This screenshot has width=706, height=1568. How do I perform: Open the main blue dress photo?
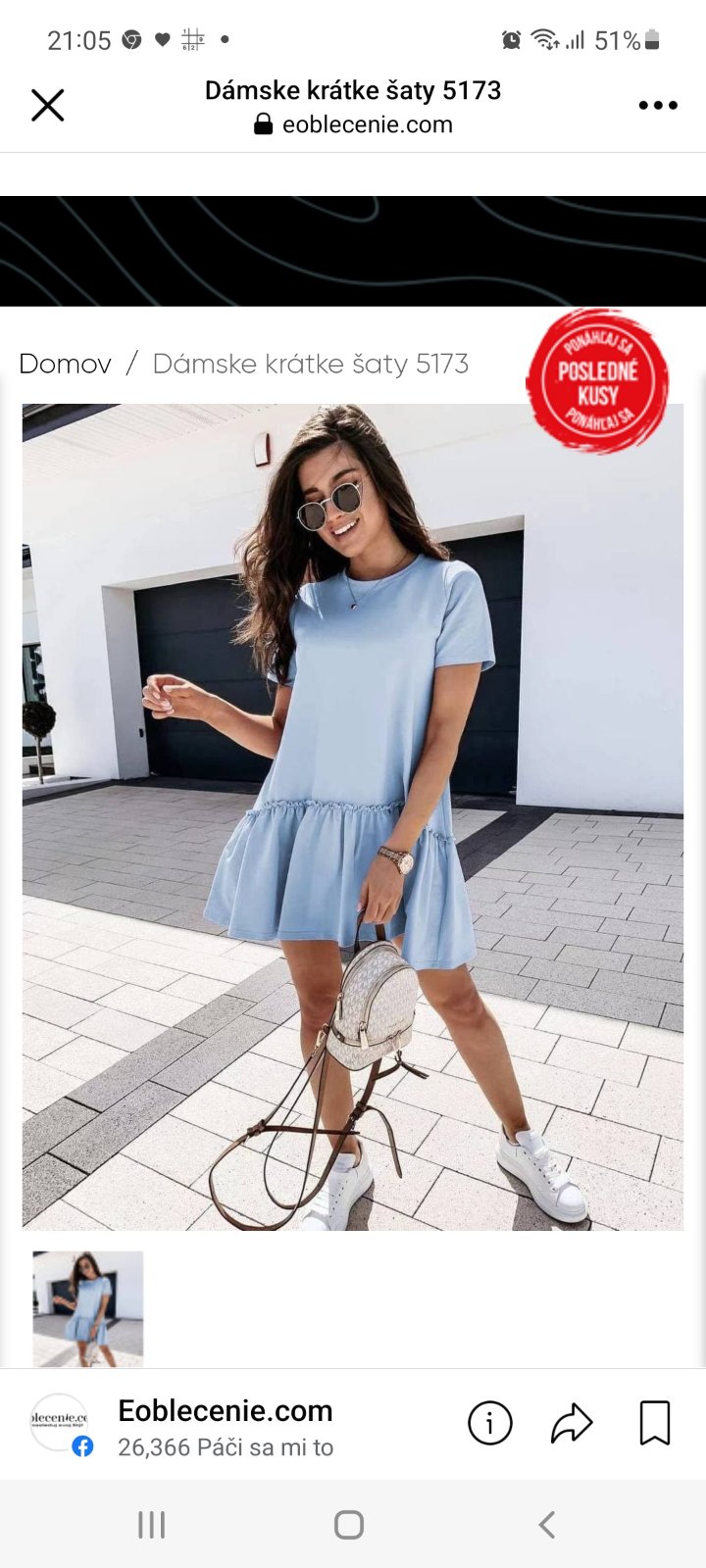[353, 816]
